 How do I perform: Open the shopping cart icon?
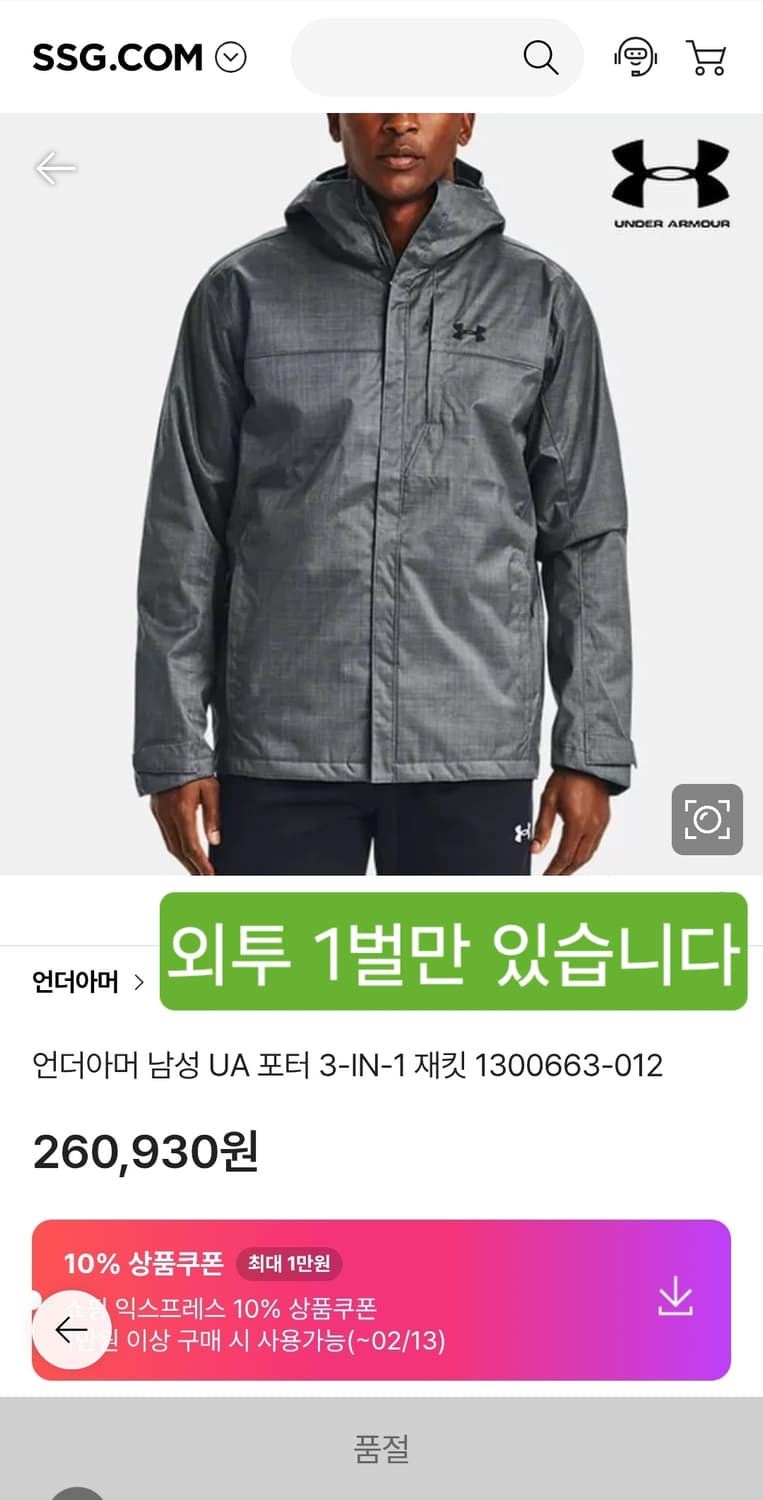pyautogui.click(x=707, y=58)
